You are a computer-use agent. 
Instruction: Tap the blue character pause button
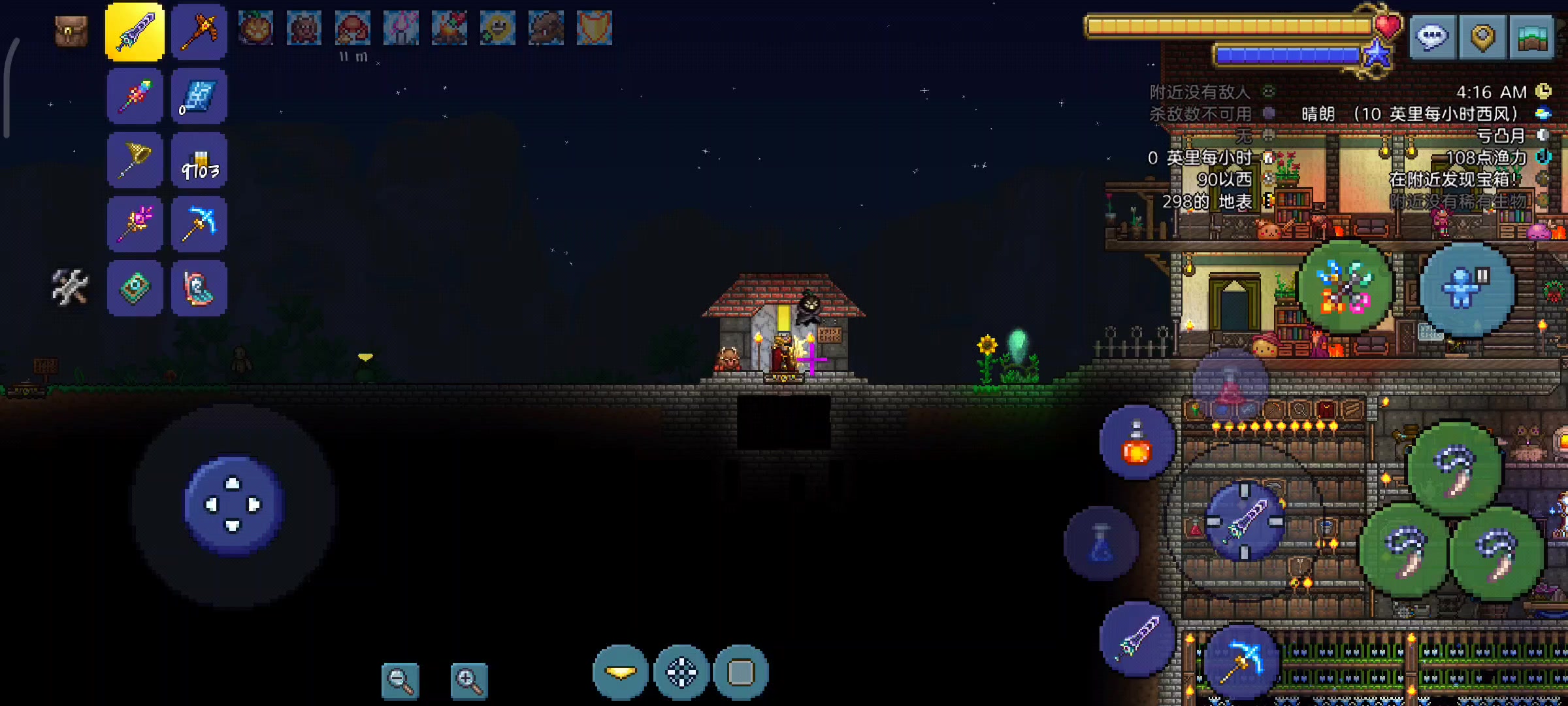pyautogui.click(x=1467, y=289)
